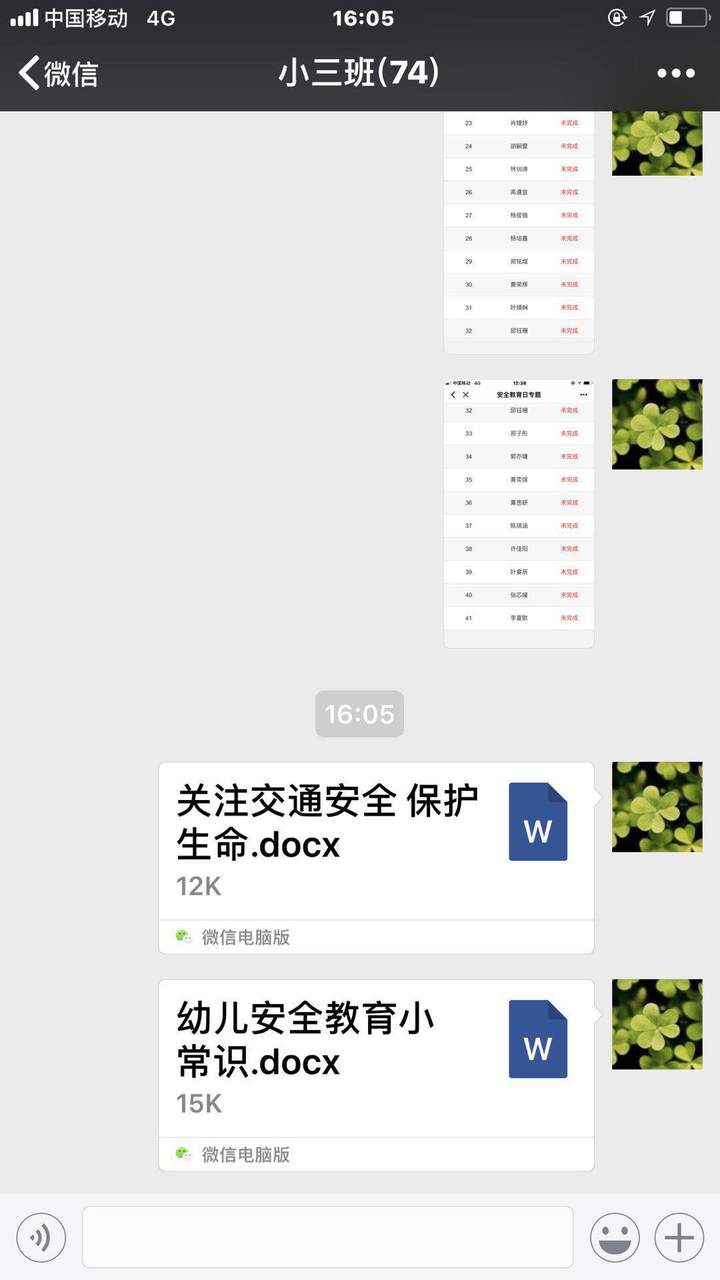The height and width of the screenshot is (1280, 720).
Task: Tap the message text field
Action: click(x=327, y=1238)
